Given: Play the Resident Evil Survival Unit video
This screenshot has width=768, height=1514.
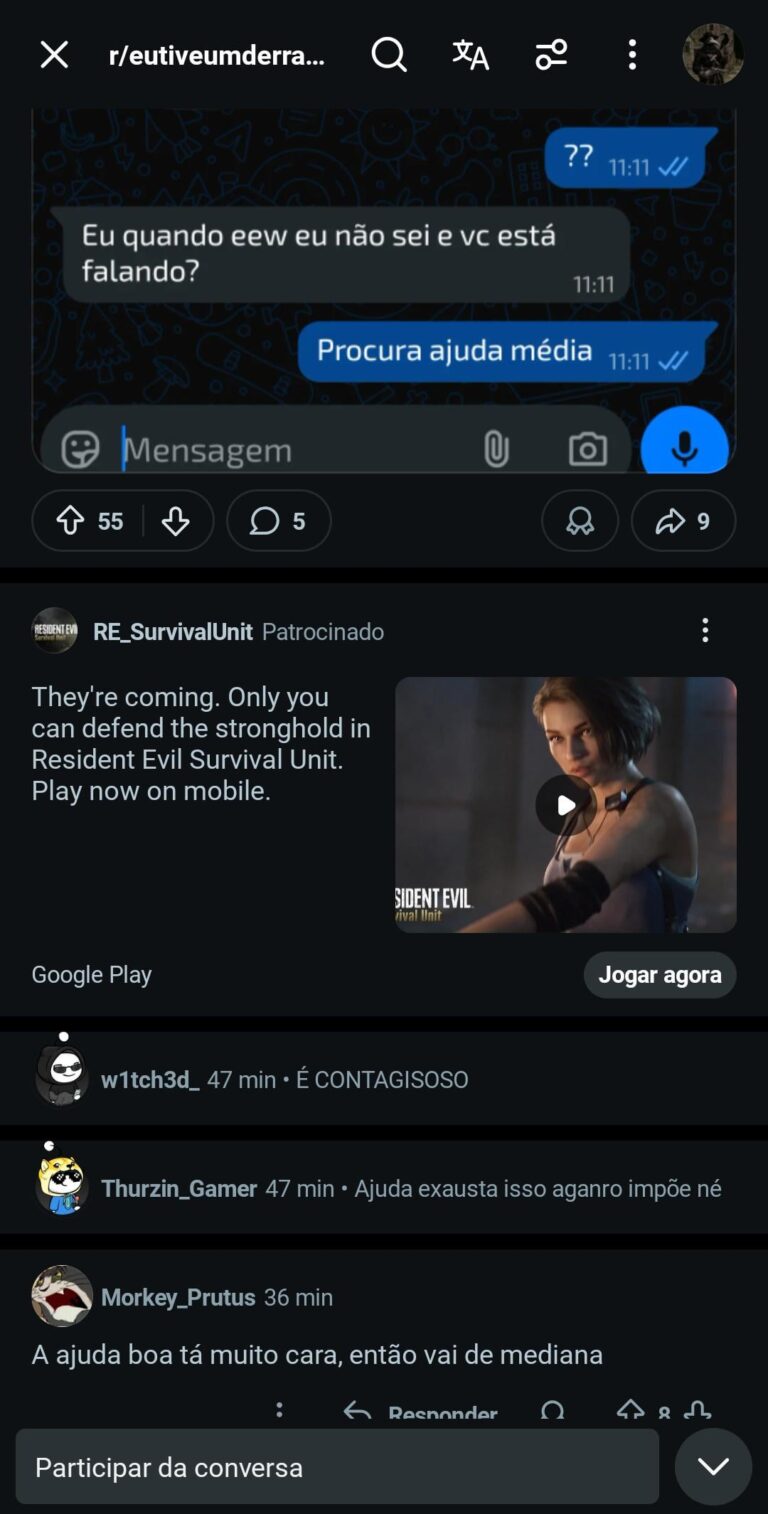Looking at the screenshot, I should point(565,805).
